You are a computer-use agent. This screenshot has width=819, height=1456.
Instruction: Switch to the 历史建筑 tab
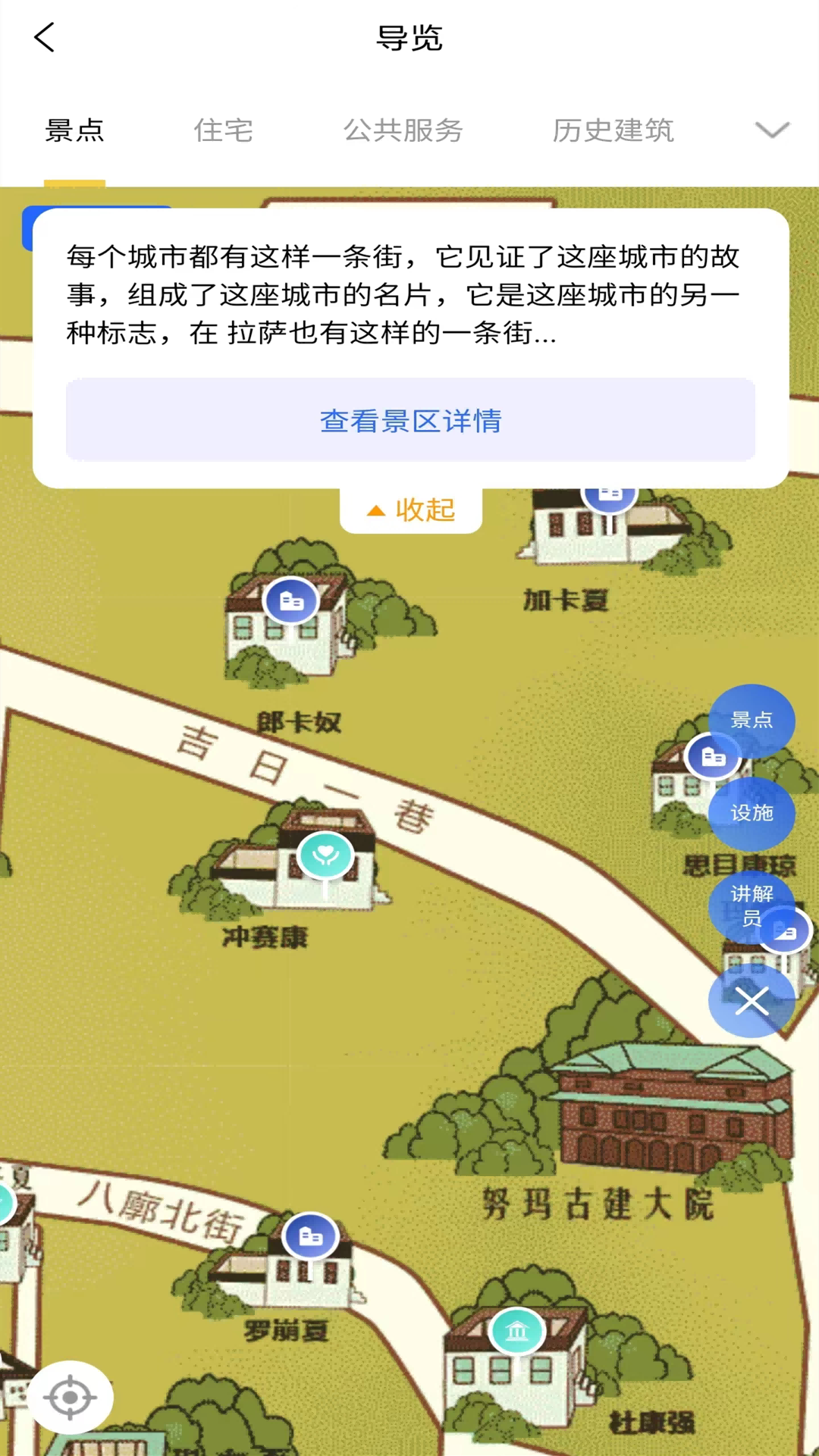(613, 130)
